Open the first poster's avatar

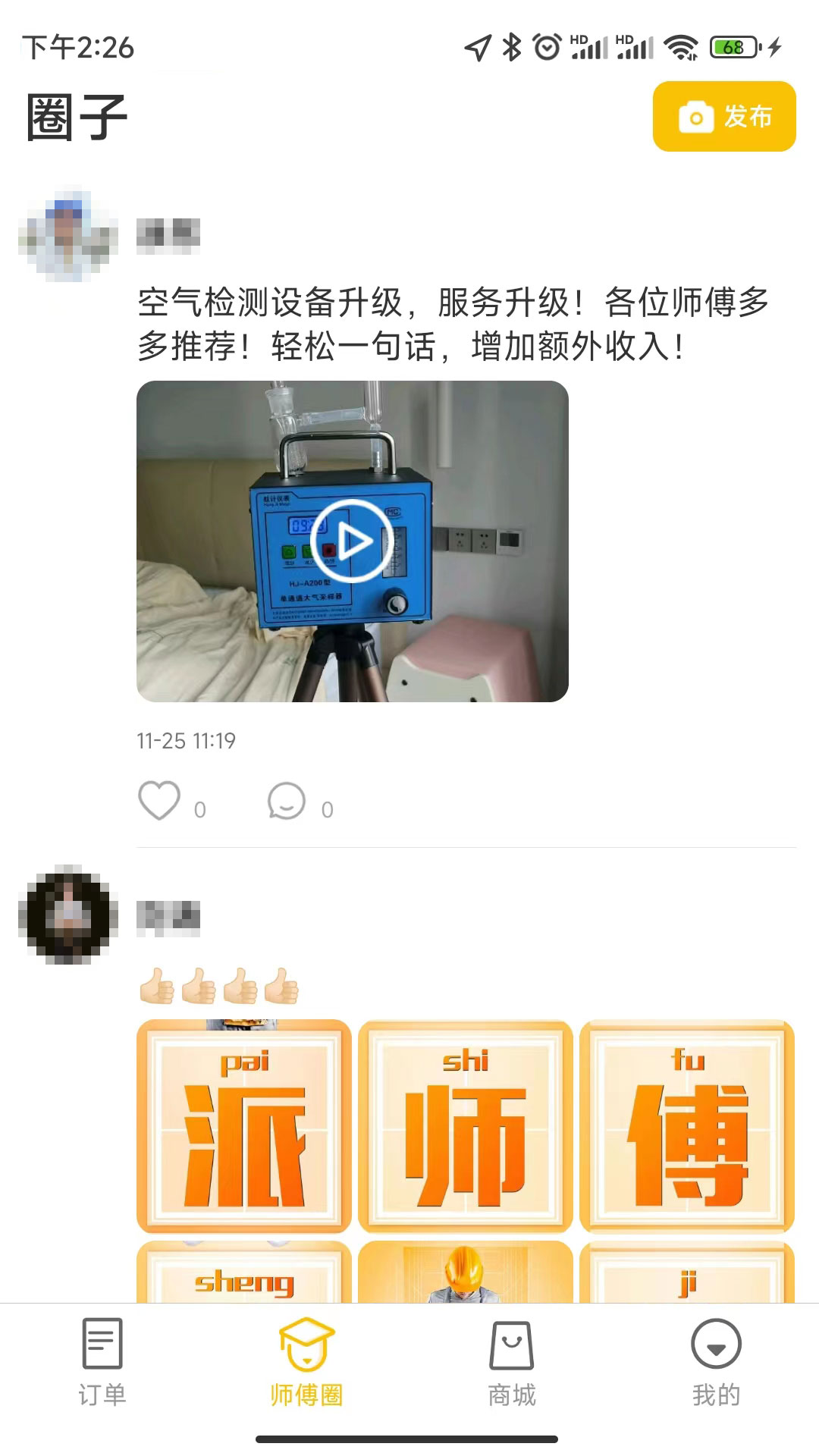pos(68,234)
